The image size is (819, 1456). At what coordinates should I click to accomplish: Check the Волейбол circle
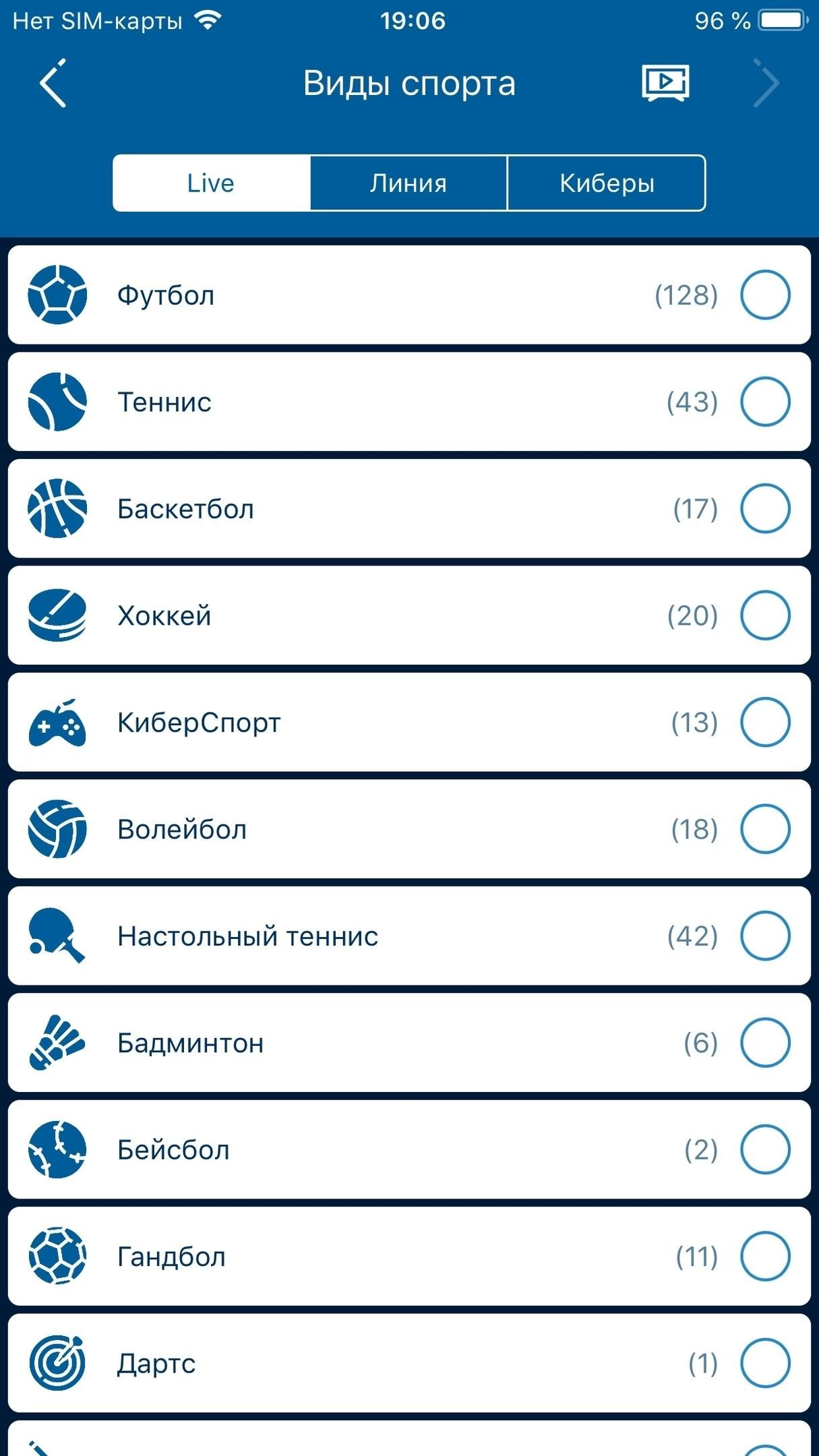pos(765,829)
